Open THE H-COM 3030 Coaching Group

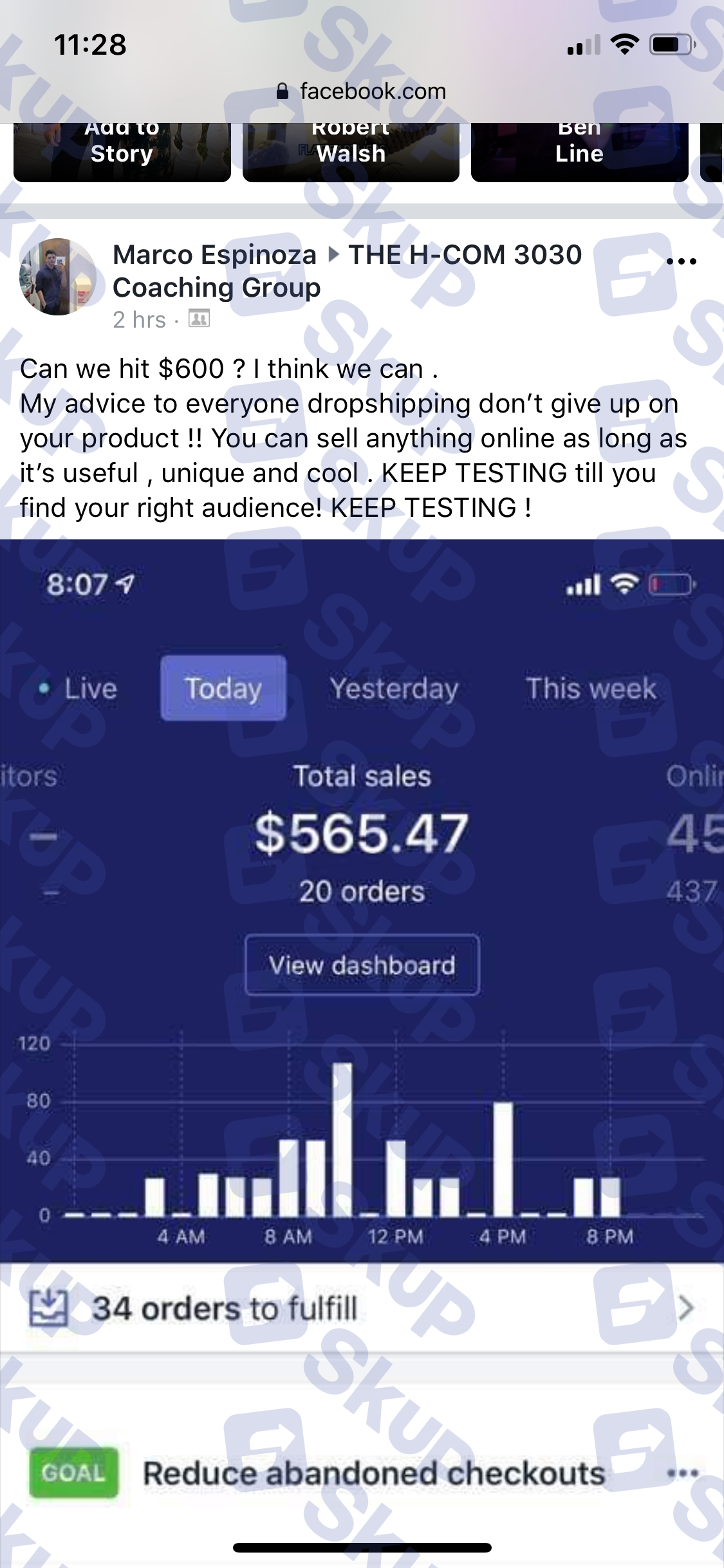tap(348, 271)
